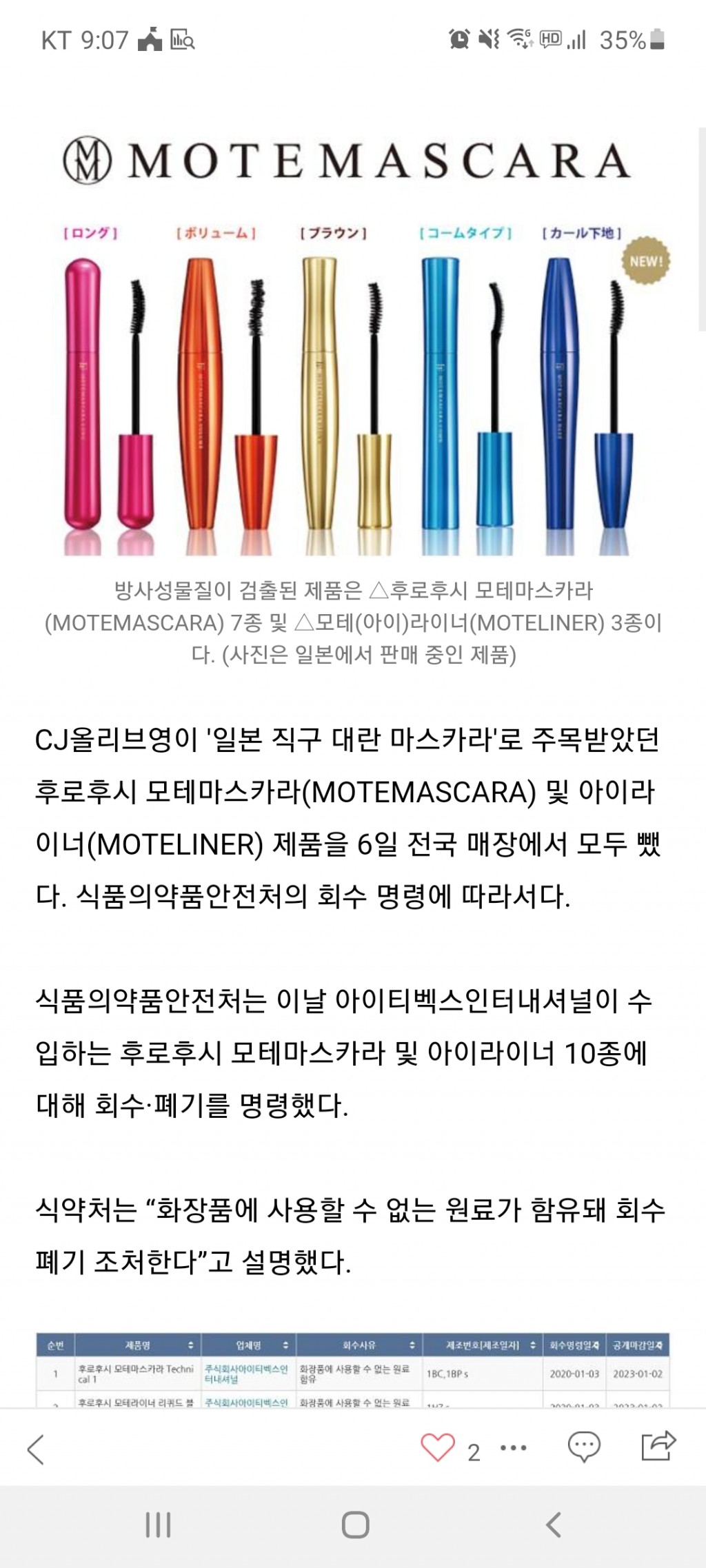Go back using the app's back arrow
Image resolution: width=706 pixels, height=1568 pixels.
[36, 1449]
